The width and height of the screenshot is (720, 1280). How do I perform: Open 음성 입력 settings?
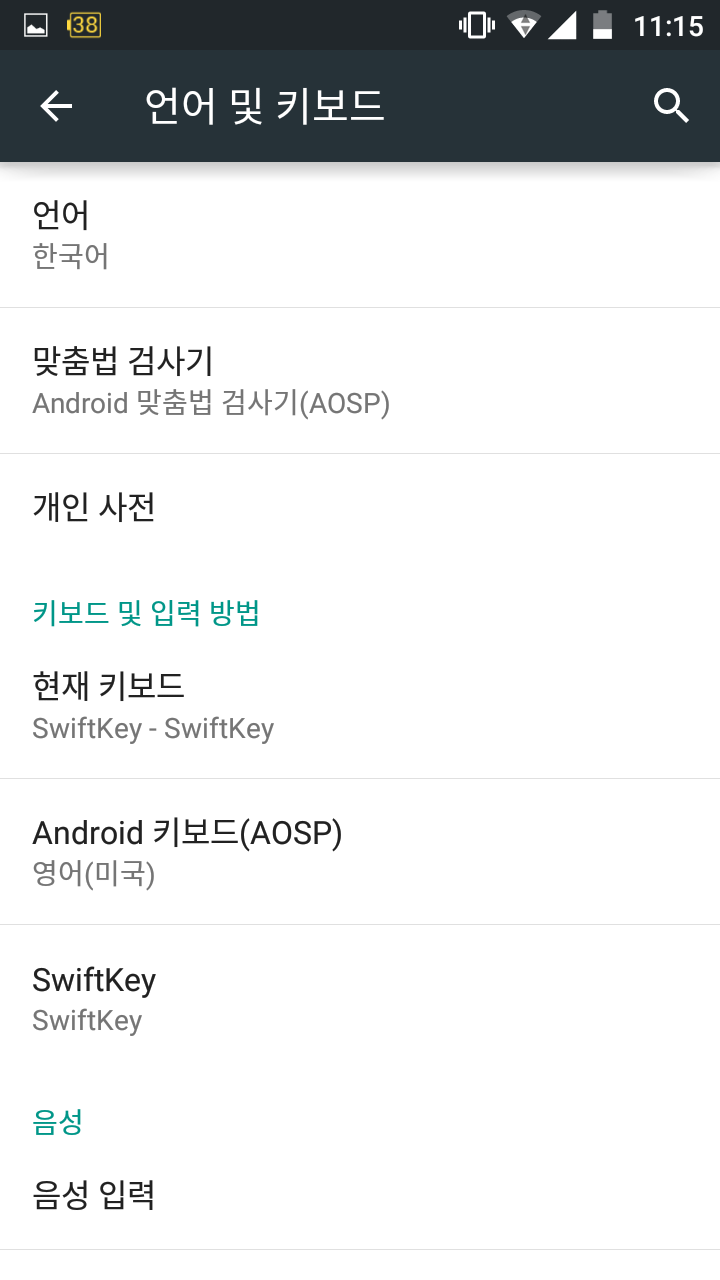[x=360, y=1195]
